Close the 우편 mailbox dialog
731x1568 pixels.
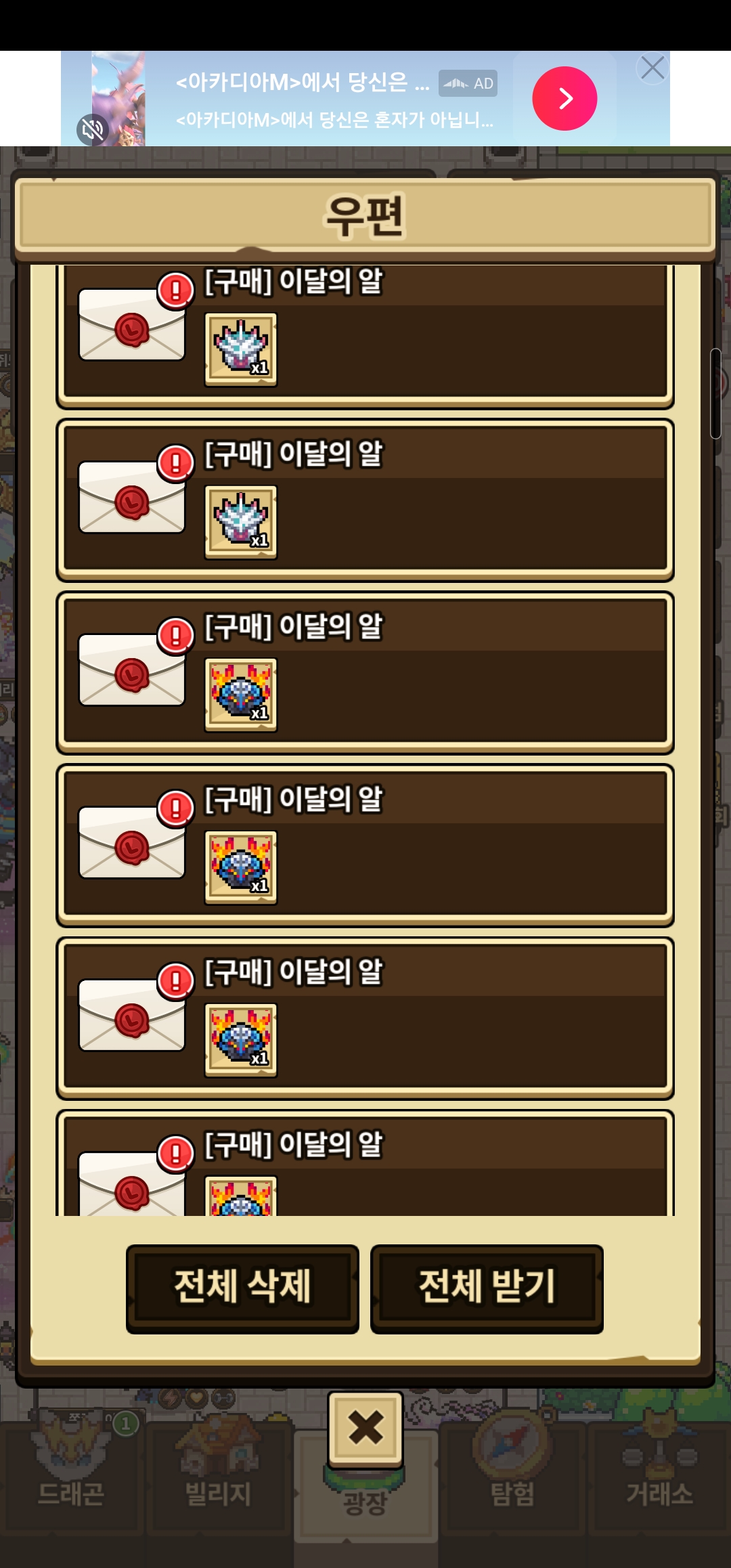(x=365, y=1429)
